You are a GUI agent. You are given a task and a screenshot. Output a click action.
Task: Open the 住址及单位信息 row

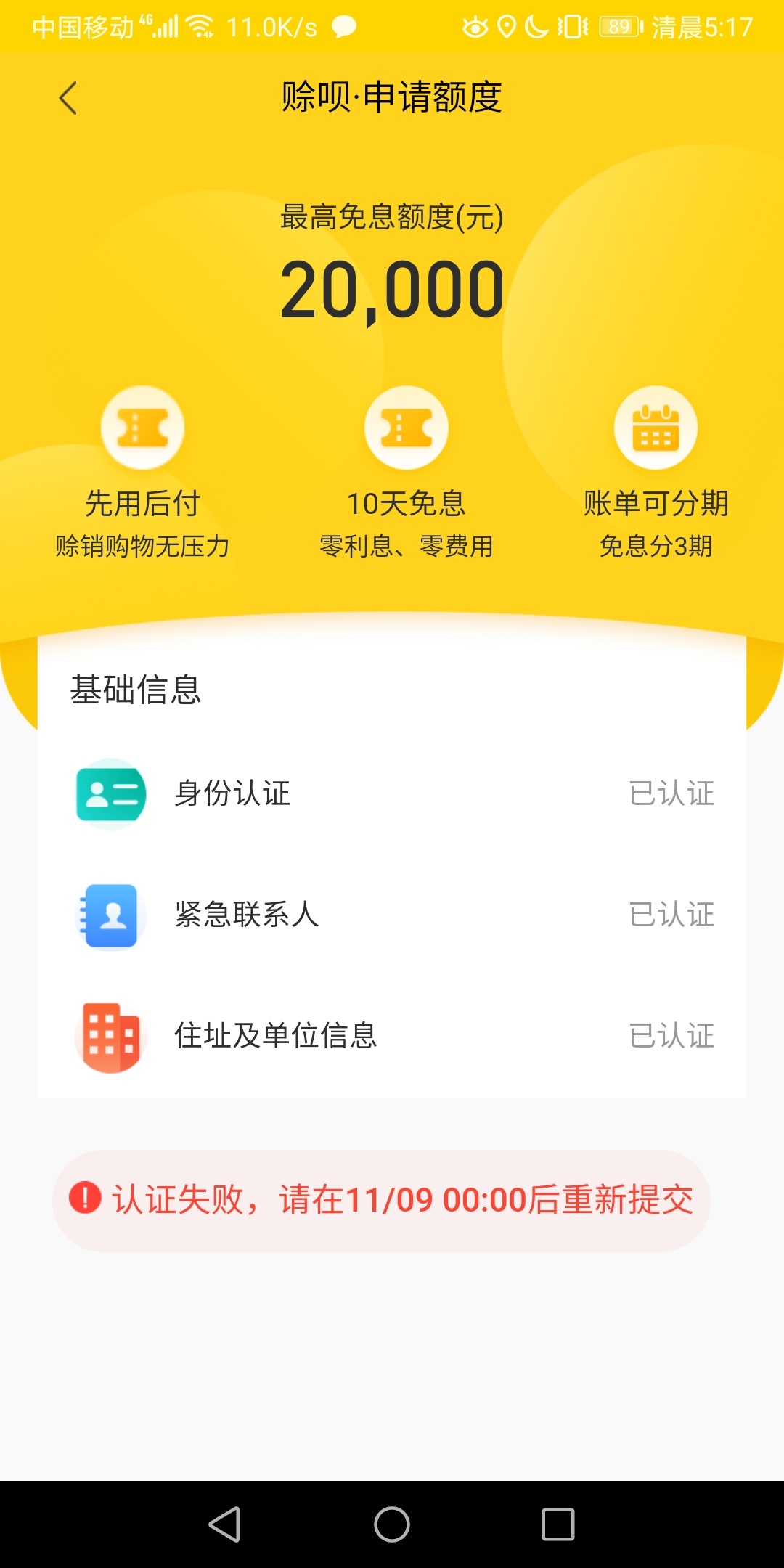pyautogui.click(x=392, y=1036)
